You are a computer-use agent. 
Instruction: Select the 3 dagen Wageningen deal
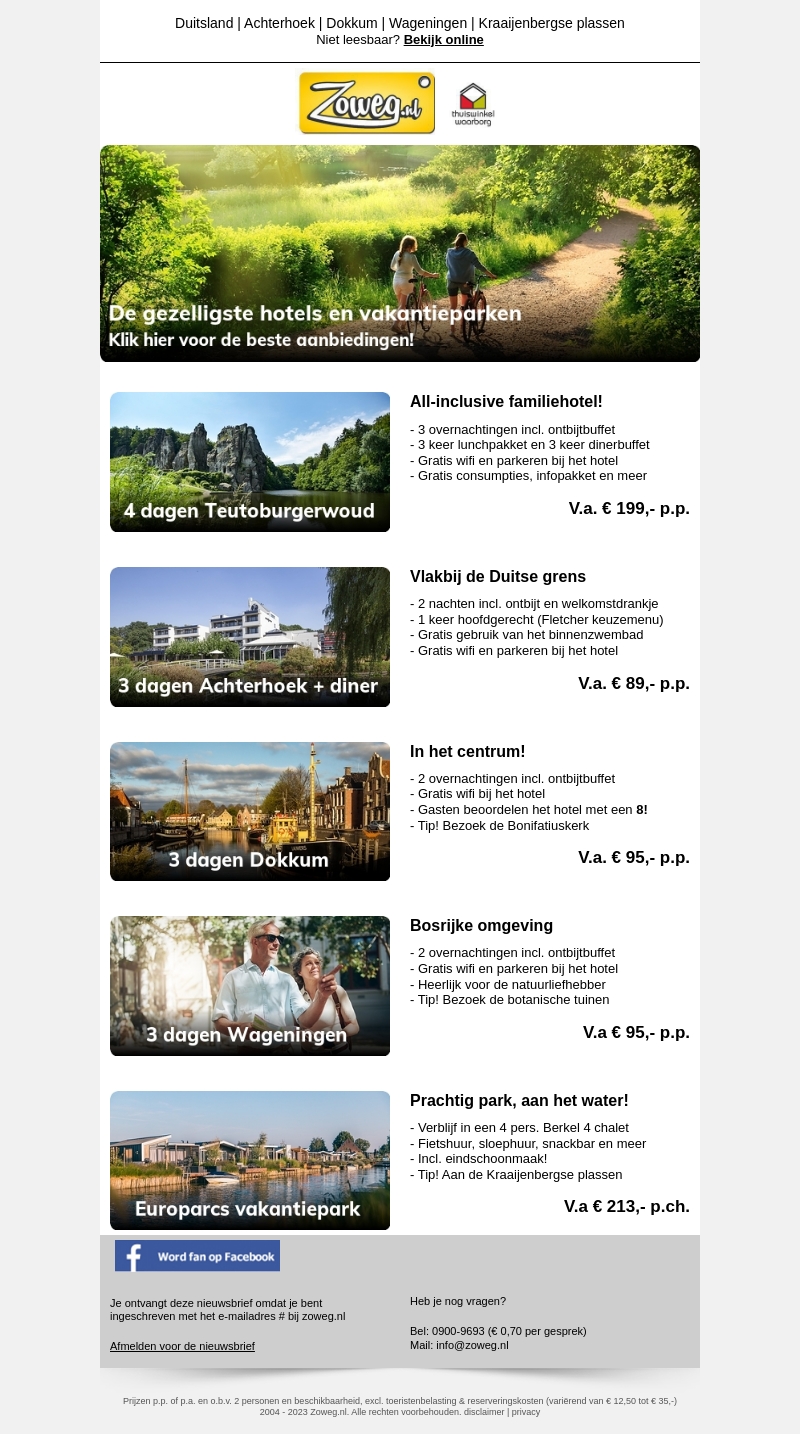click(250, 986)
